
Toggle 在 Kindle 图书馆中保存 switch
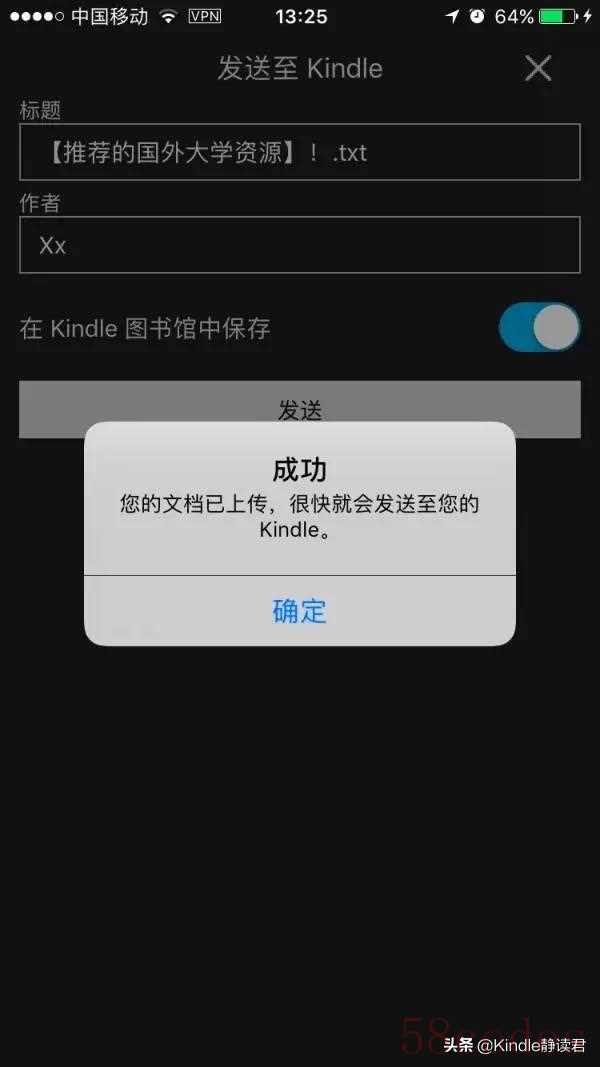tap(539, 327)
